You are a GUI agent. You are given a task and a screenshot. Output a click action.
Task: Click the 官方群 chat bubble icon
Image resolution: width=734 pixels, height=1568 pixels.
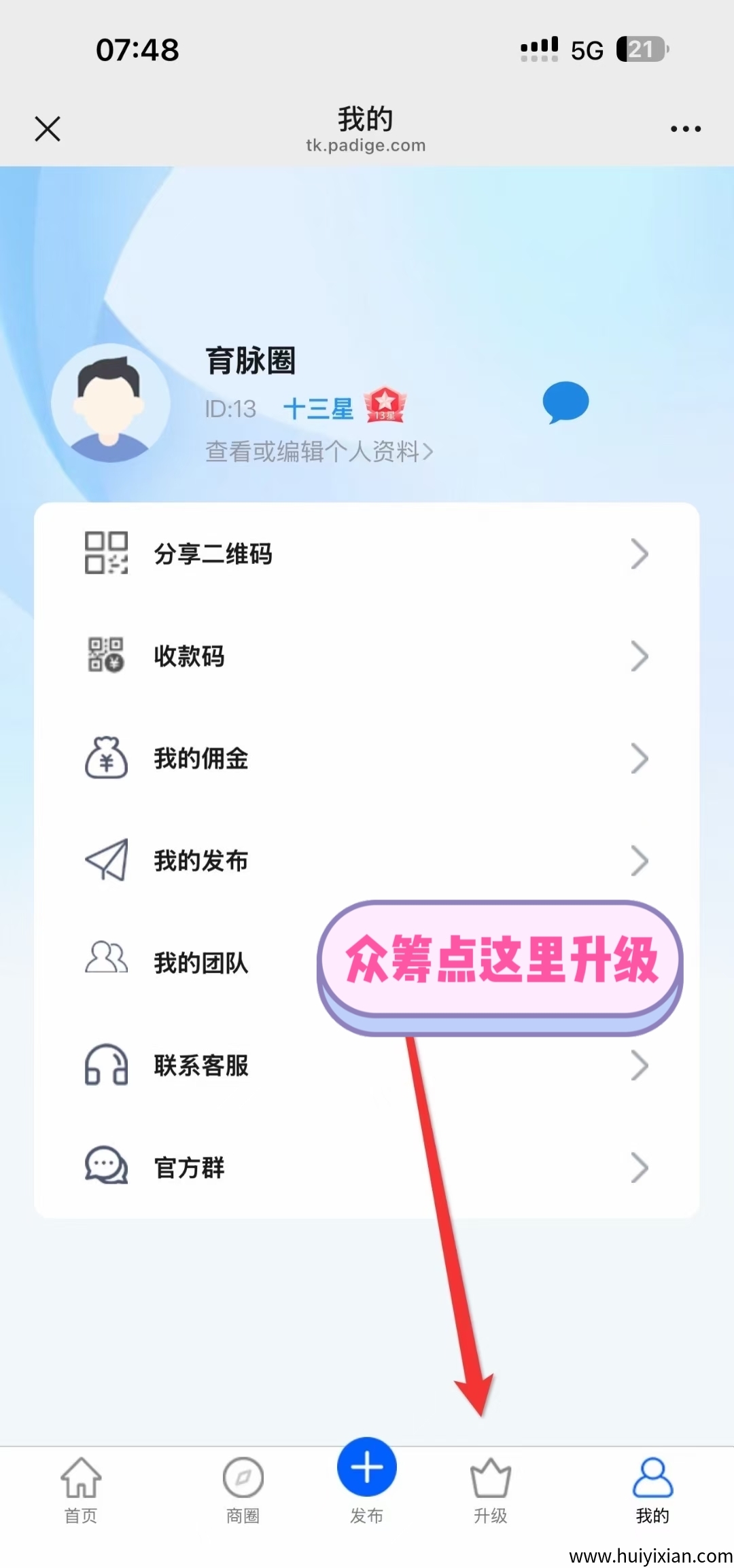click(x=107, y=1167)
